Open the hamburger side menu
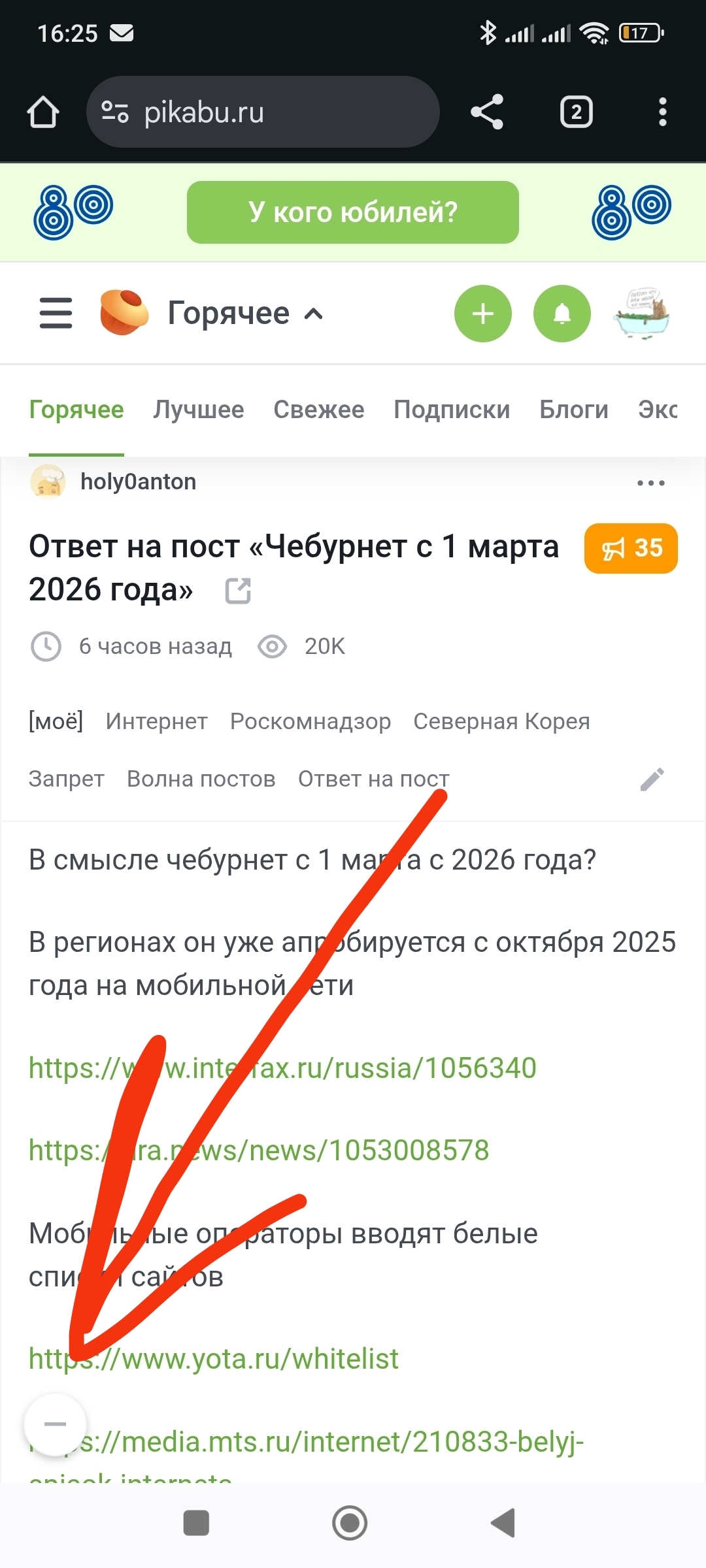The image size is (706, 1568). (56, 314)
